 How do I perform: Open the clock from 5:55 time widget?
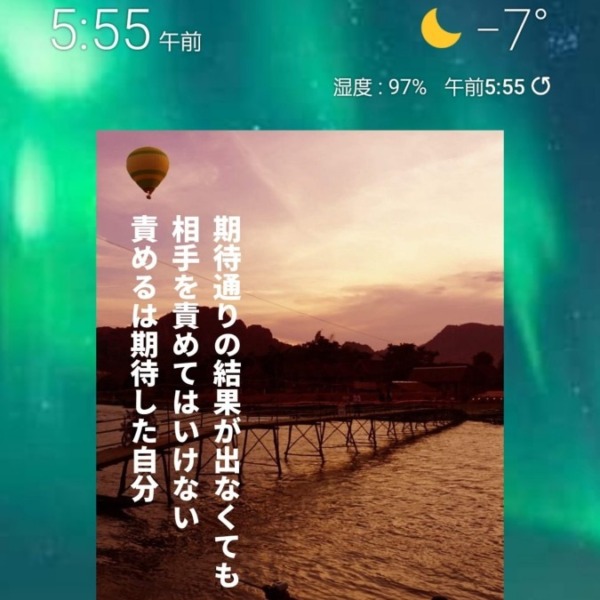[101, 30]
